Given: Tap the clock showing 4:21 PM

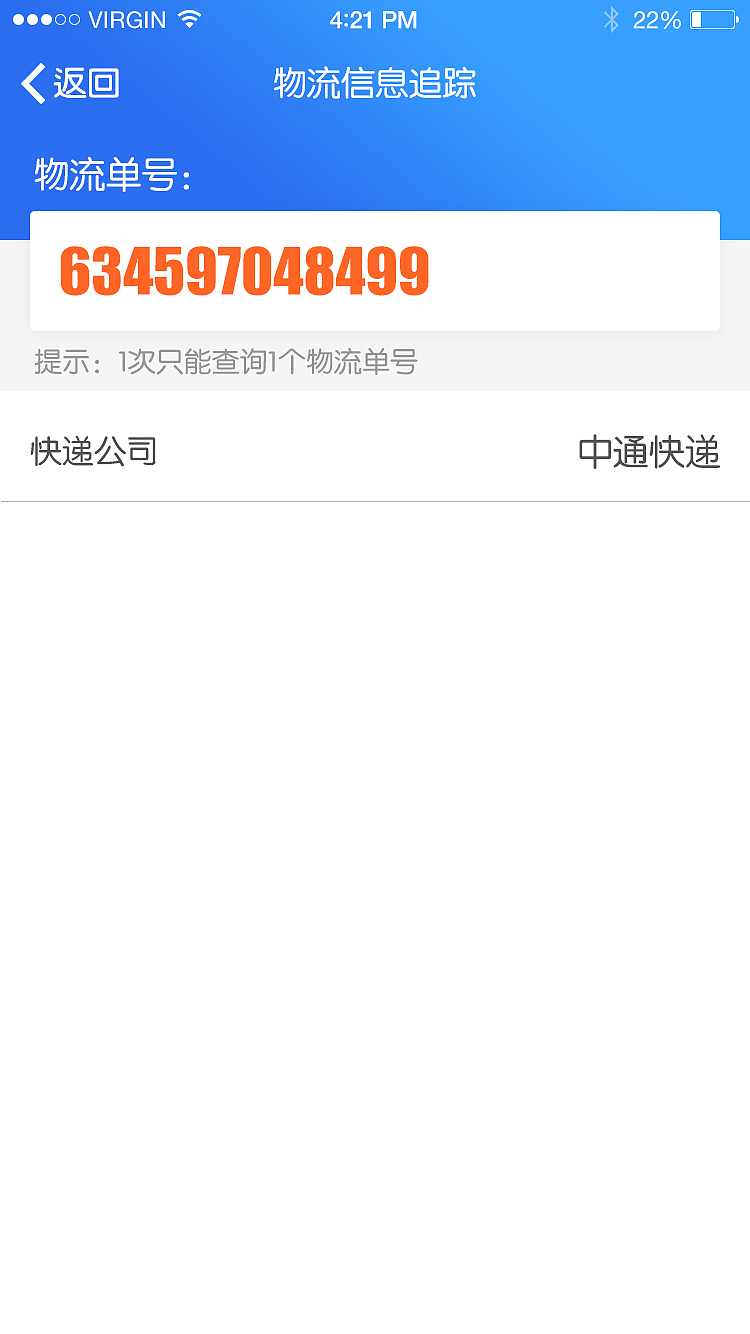Looking at the screenshot, I should click(x=374, y=19).
